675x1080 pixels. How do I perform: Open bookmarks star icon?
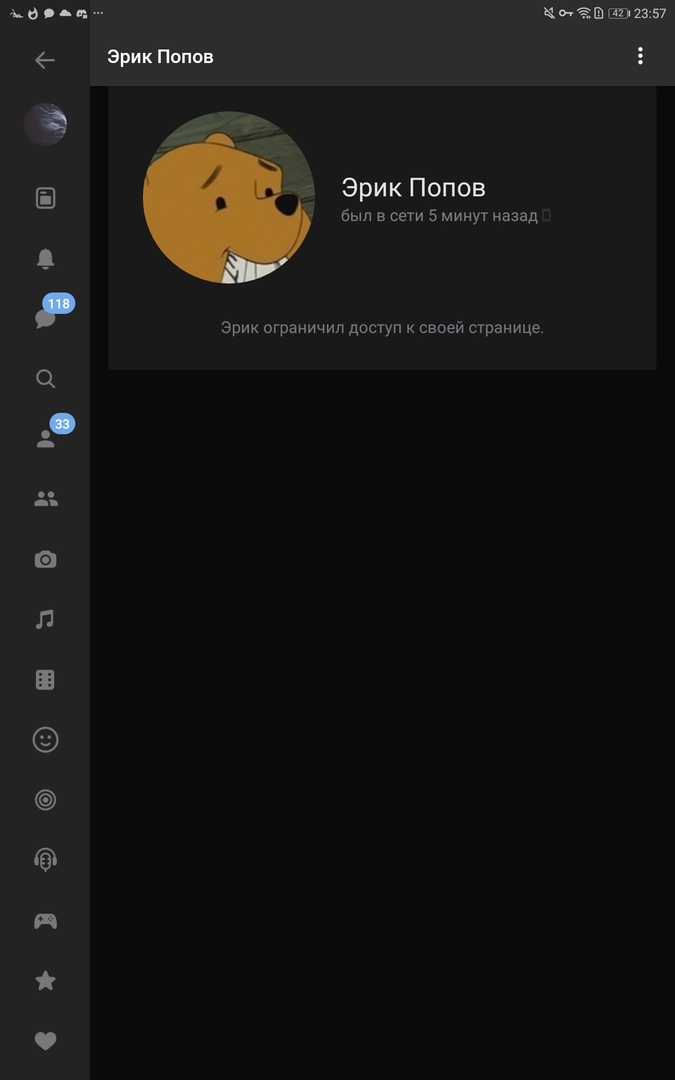(45, 981)
